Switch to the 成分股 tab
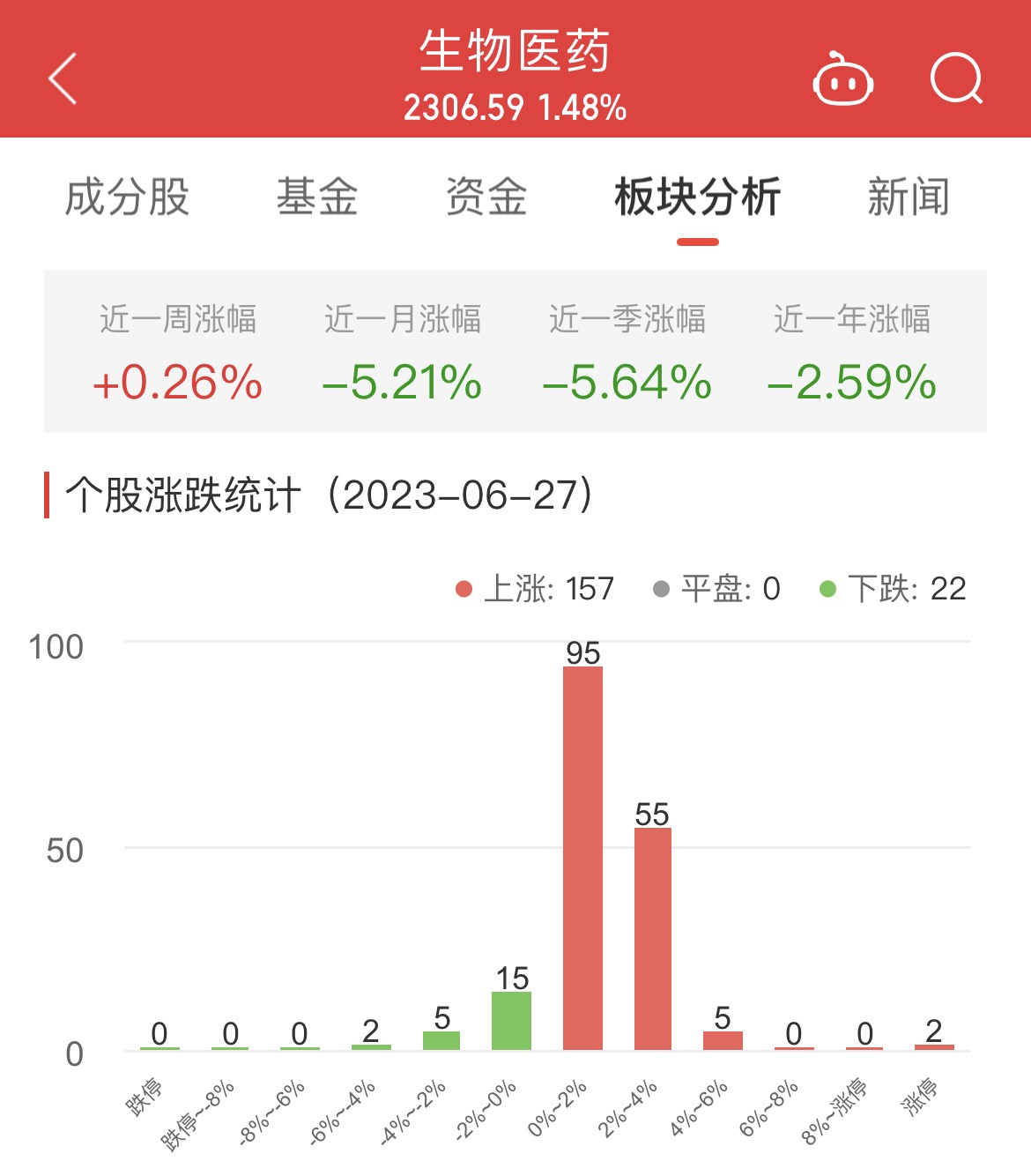 pyautogui.click(x=128, y=197)
